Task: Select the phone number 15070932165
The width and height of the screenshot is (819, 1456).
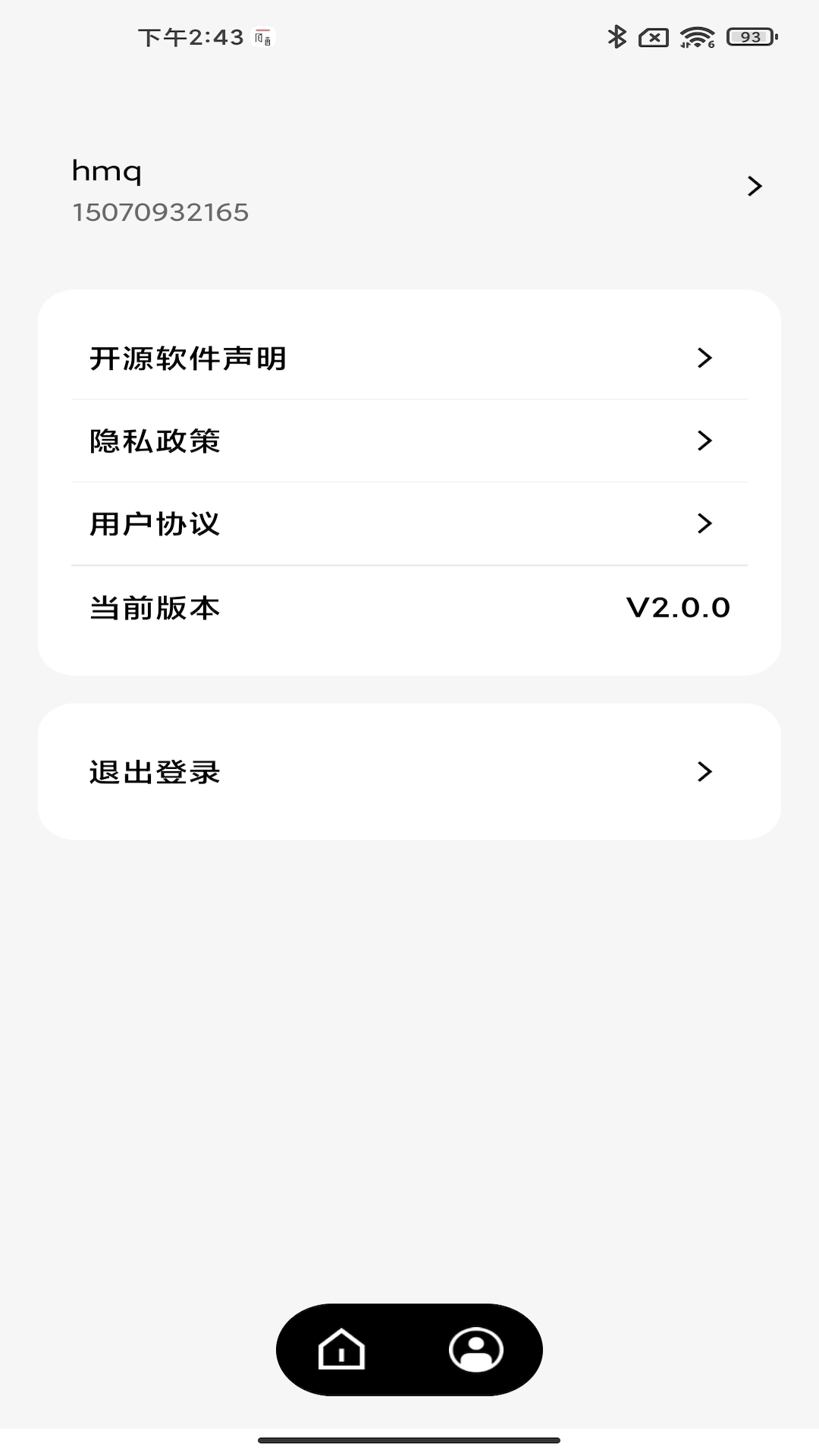Action: tap(161, 212)
